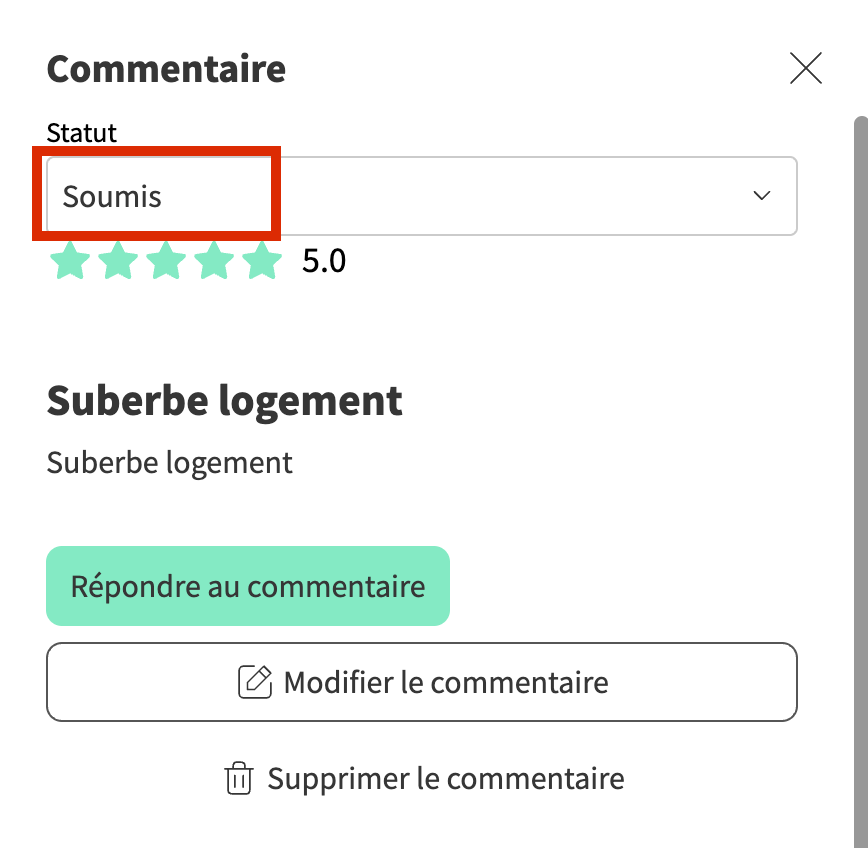Open the Statut dropdown showing Soumis
Viewport: 868px width, 848px height.
[x=421, y=196]
